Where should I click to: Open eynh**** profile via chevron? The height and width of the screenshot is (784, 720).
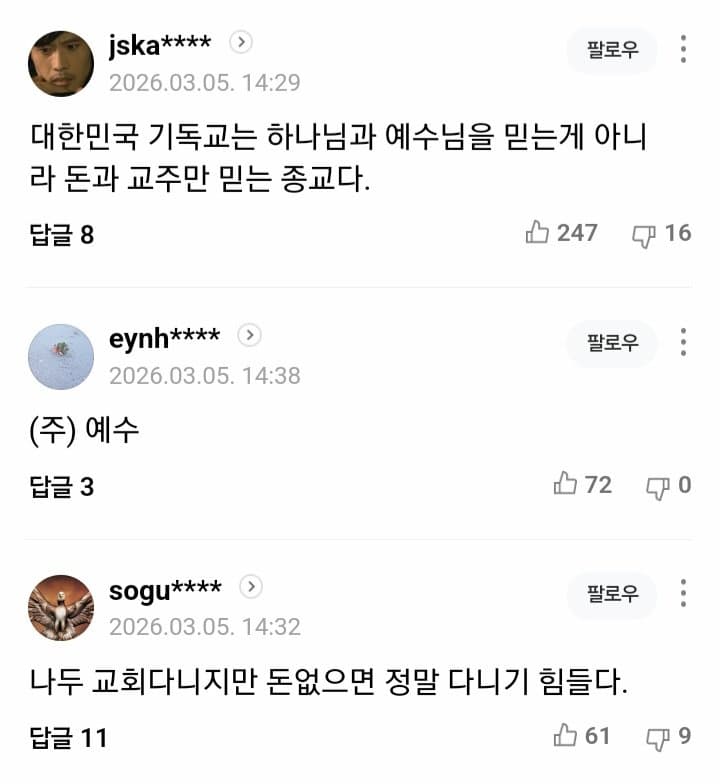pyautogui.click(x=250, y=336)
